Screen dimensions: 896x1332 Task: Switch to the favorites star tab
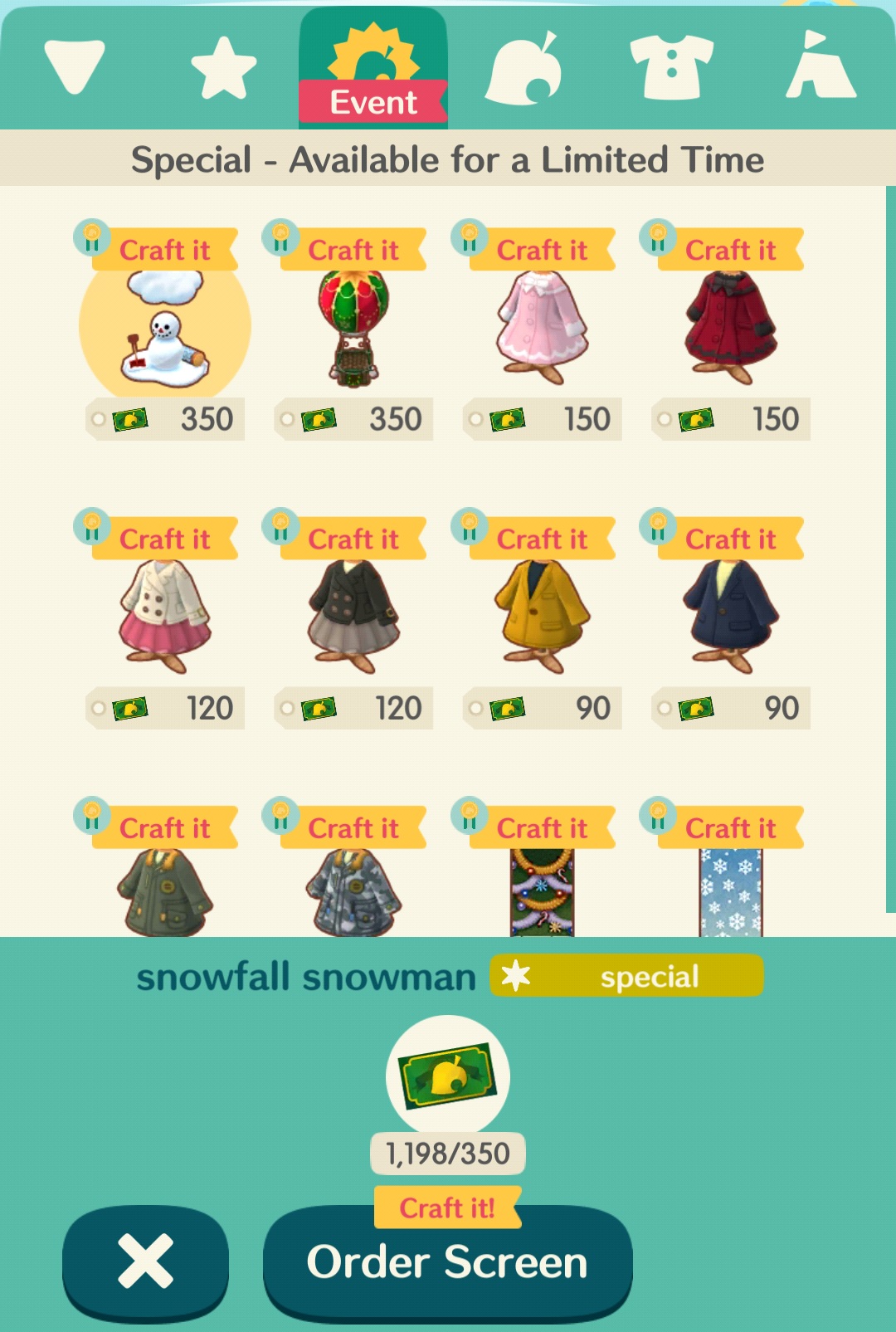point(224,68)
